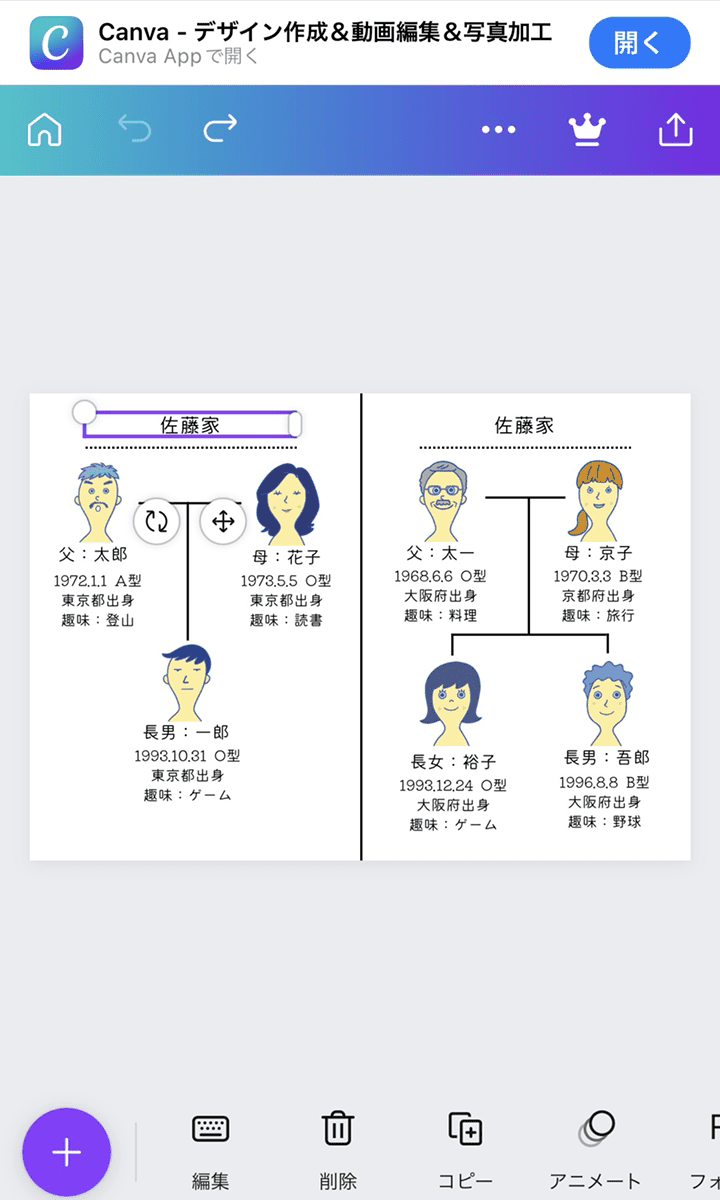Tap the rotate handle of the selected text
Screen dimensions: 720x1200
(156, 520)
